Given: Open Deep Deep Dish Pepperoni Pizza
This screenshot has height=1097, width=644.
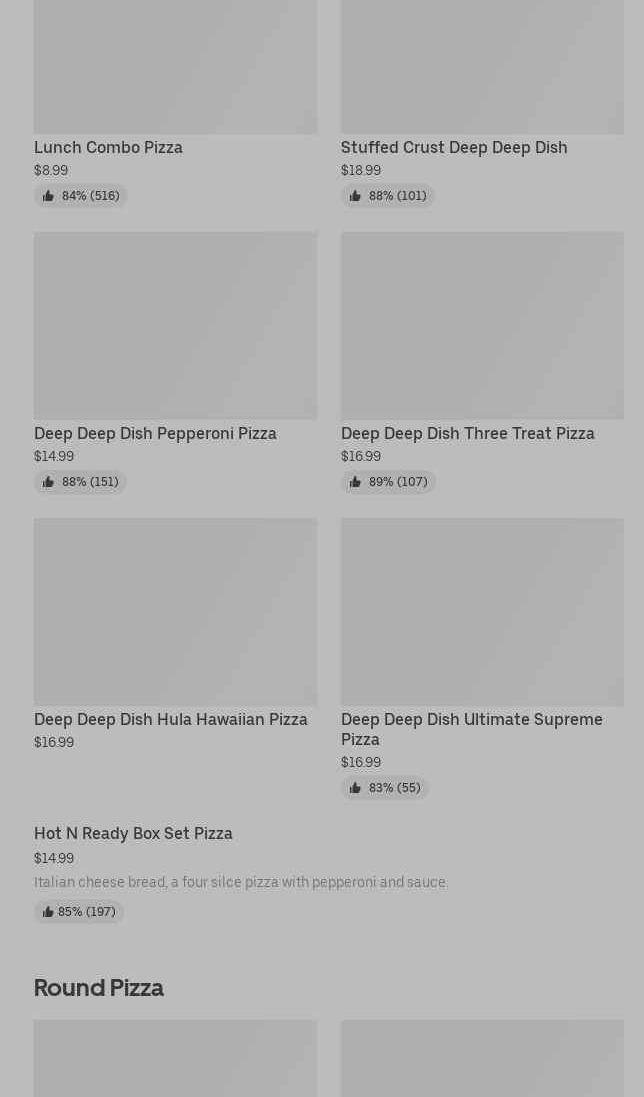Looking at the screenshot, I should click(155, 433).
